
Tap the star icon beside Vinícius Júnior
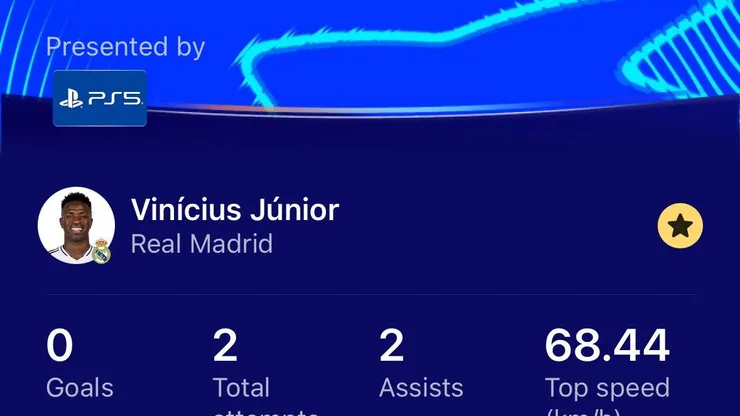pyautogui.click(x=680, y=226)
